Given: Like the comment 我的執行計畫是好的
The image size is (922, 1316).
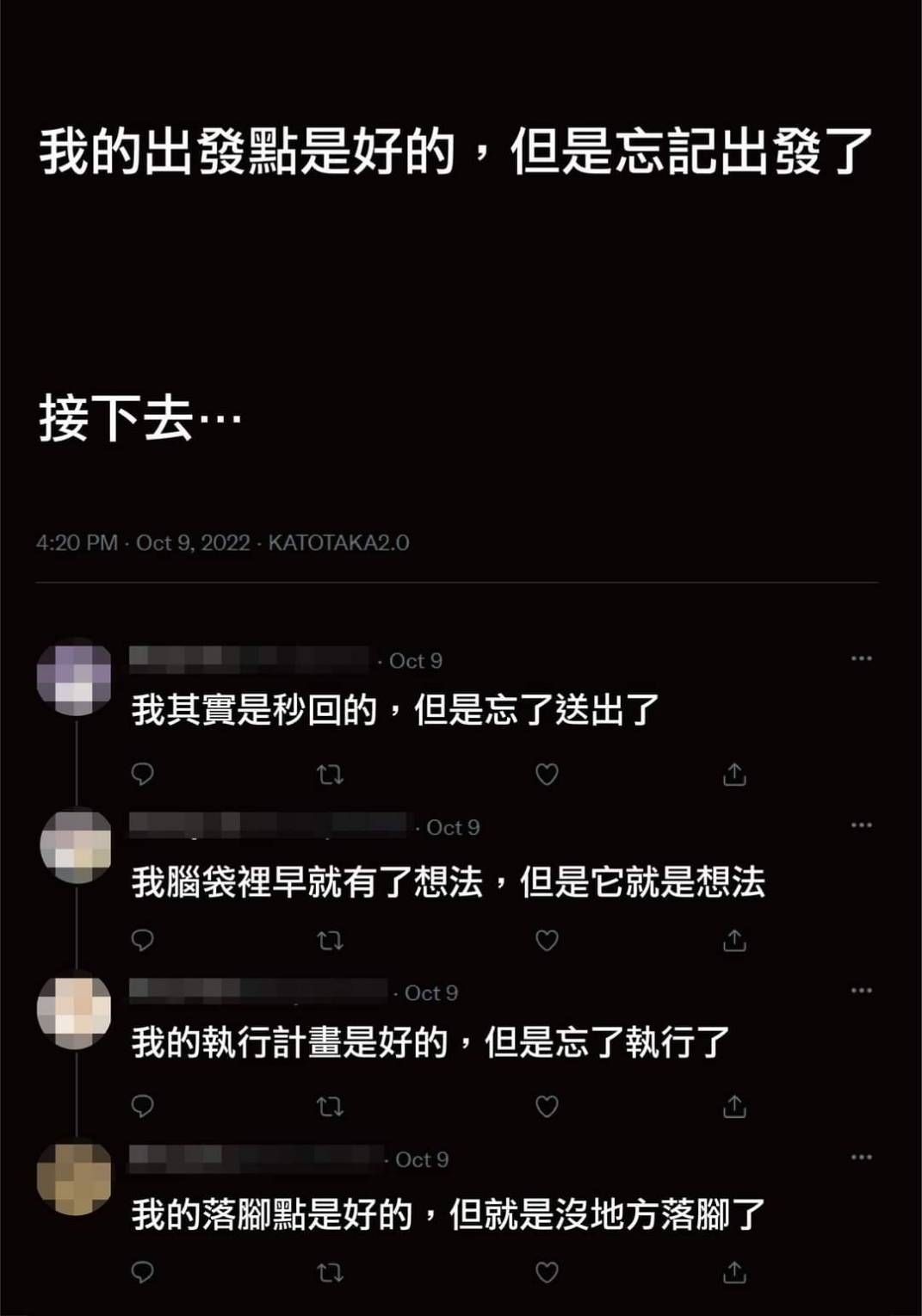Looking at the screenshot, I should click(x=547, y=1105).
